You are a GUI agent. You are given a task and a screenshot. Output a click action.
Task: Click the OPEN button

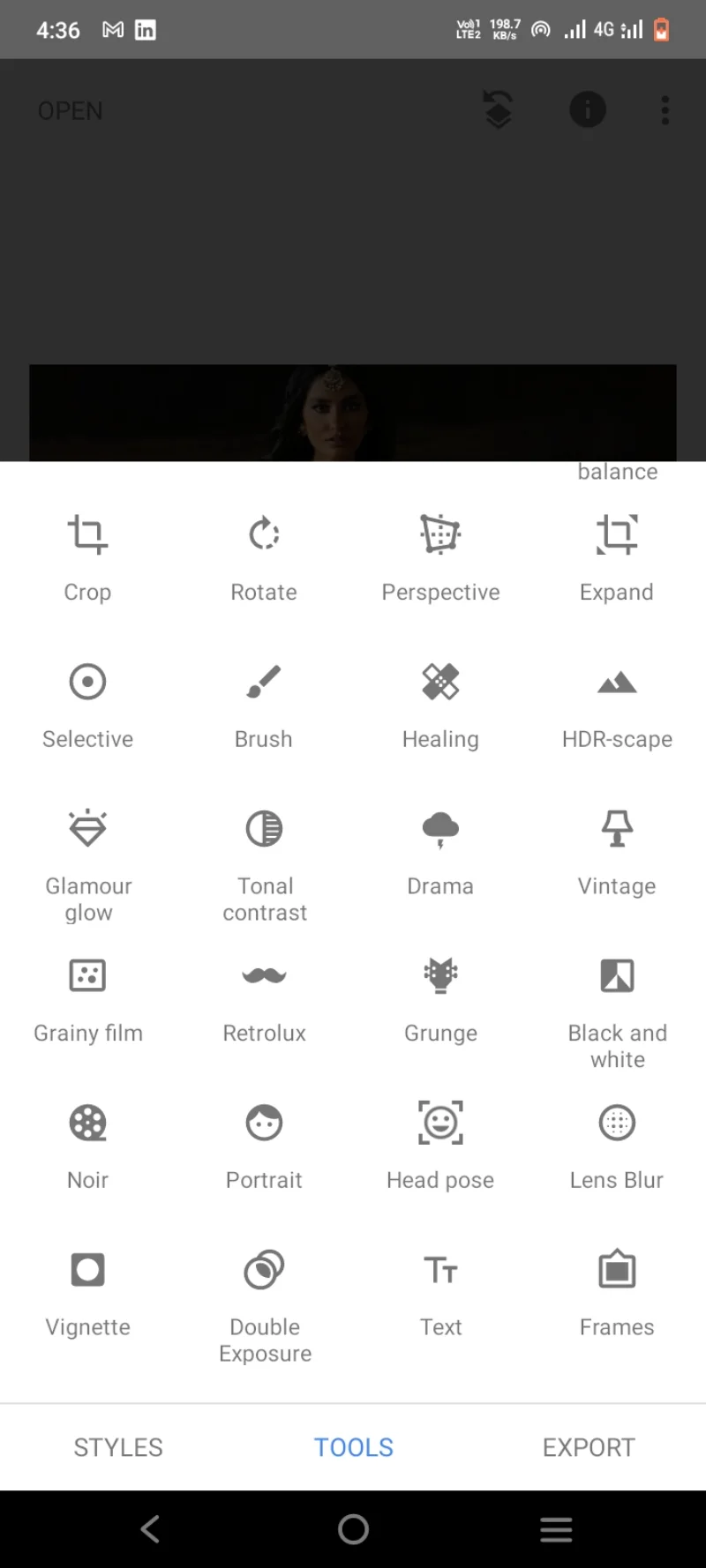point(70,110)
